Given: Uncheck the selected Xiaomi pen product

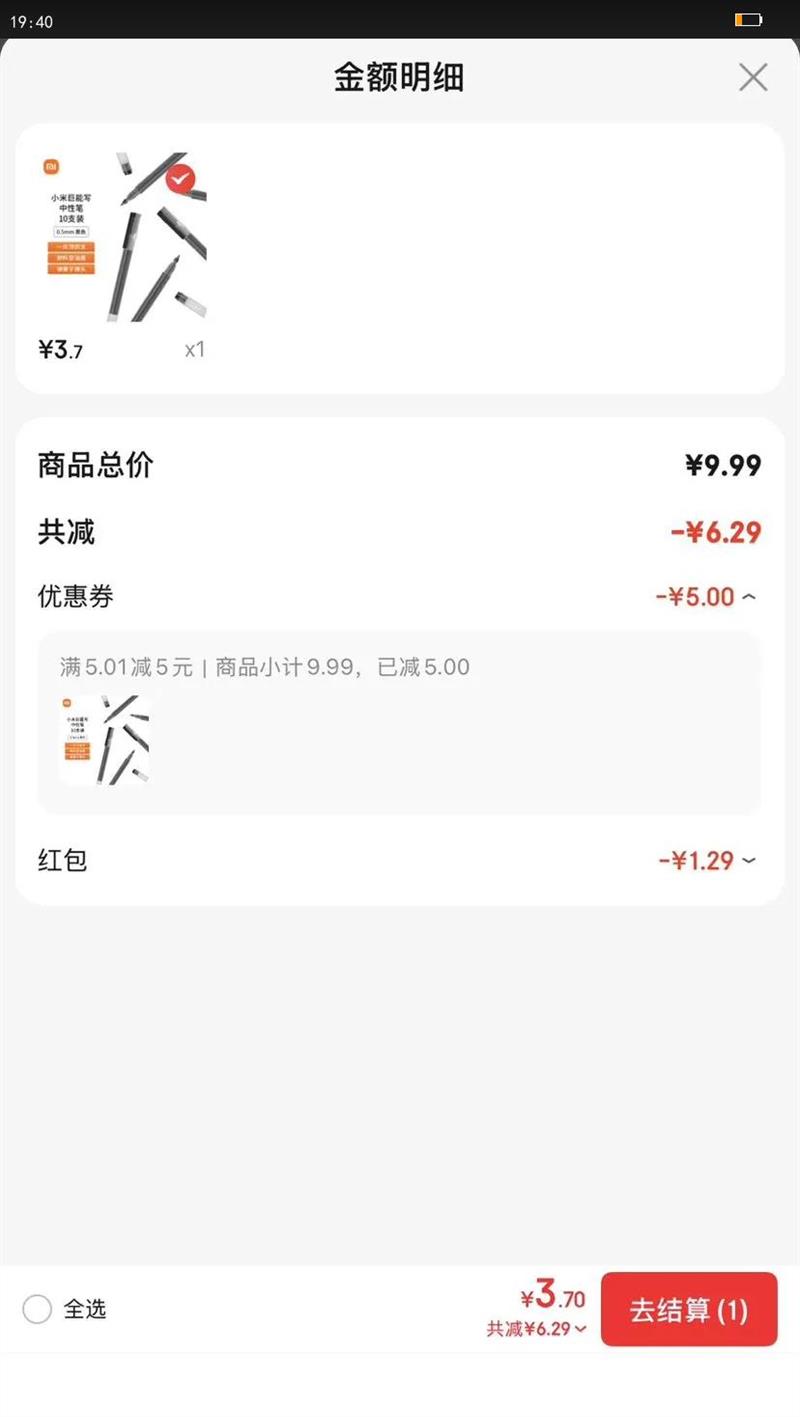Looking at the screenshot, I should [180, 179].
